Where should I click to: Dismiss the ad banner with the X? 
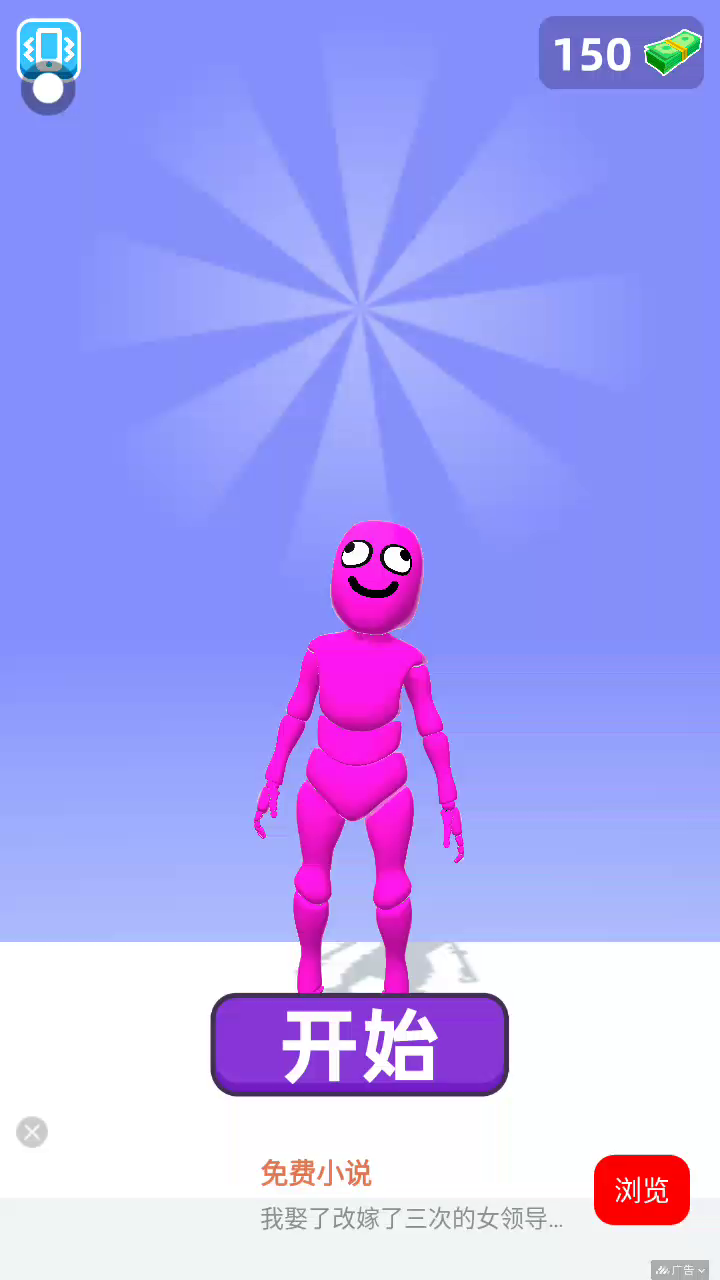click(32, 1132)
